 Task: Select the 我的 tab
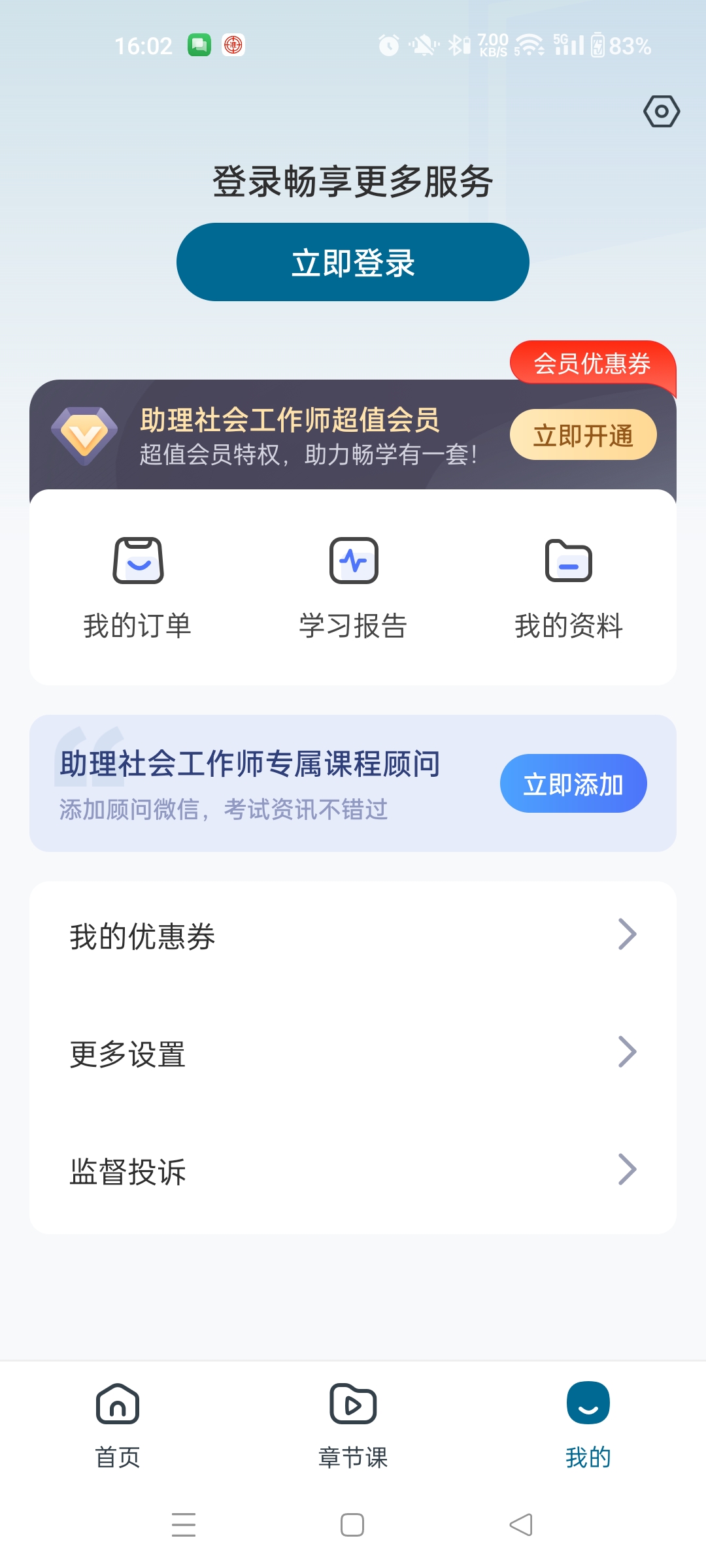point(588,1426)
